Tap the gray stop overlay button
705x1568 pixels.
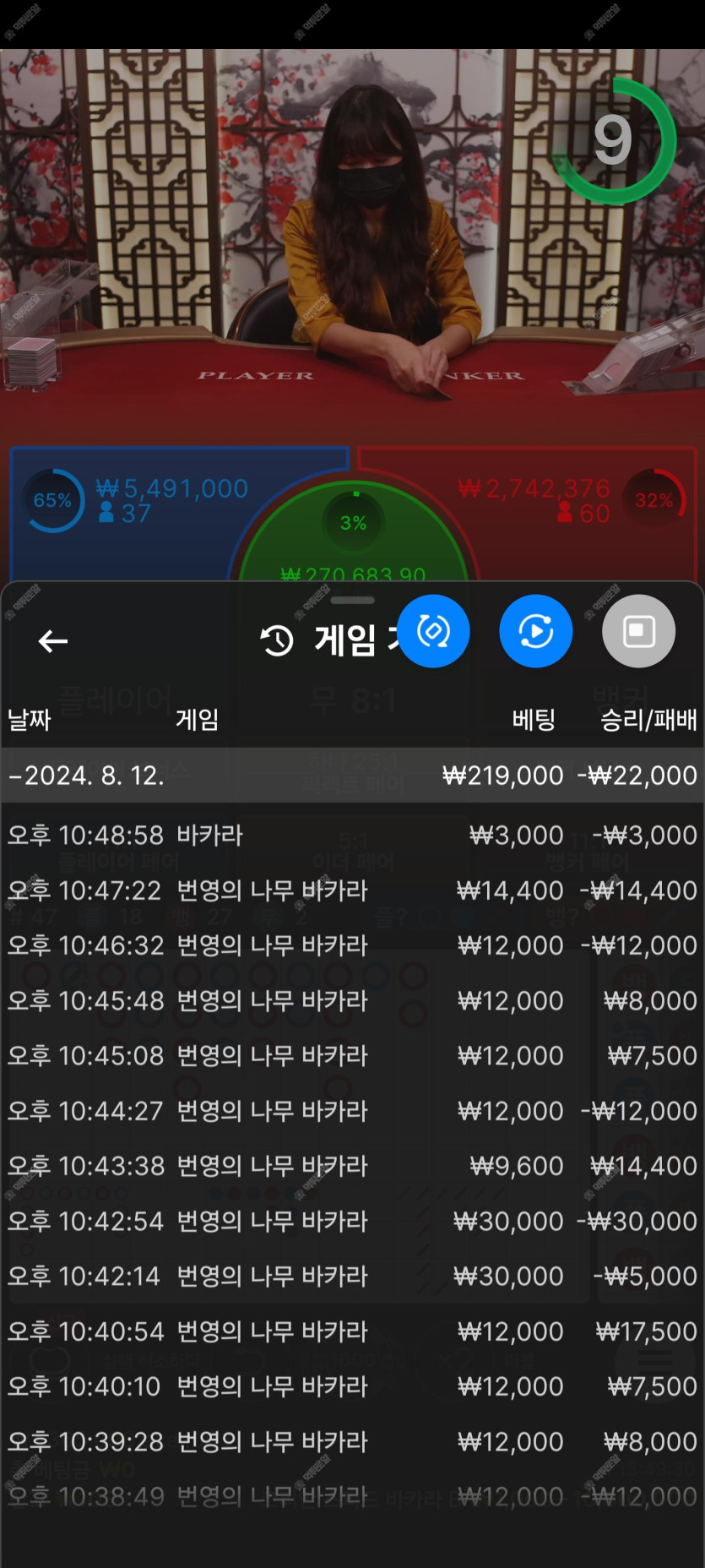638,631
